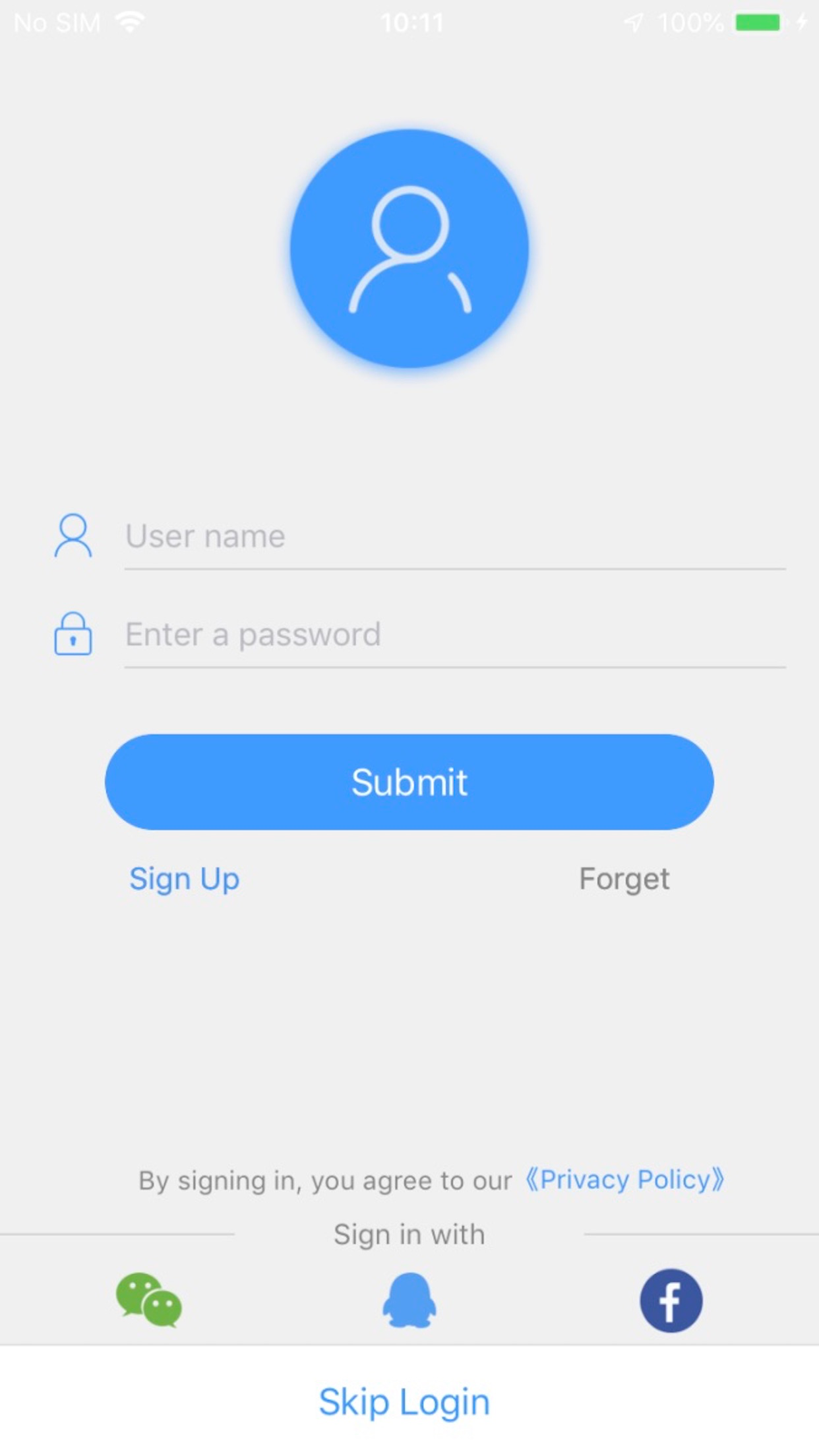819x1456 pixels.
Task: Open the Sign Up page
Action: [185, 878]
